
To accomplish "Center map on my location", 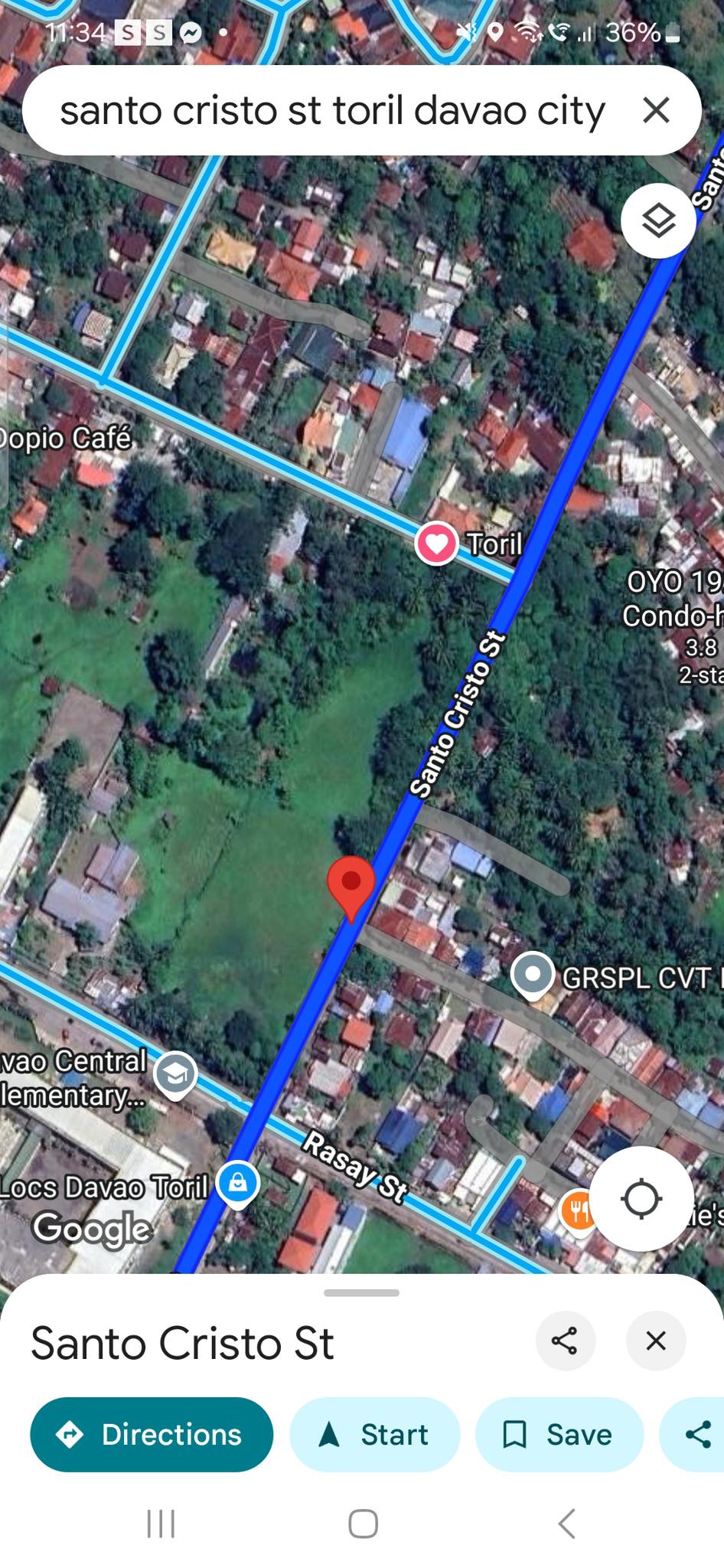I will pos(641,1199).
